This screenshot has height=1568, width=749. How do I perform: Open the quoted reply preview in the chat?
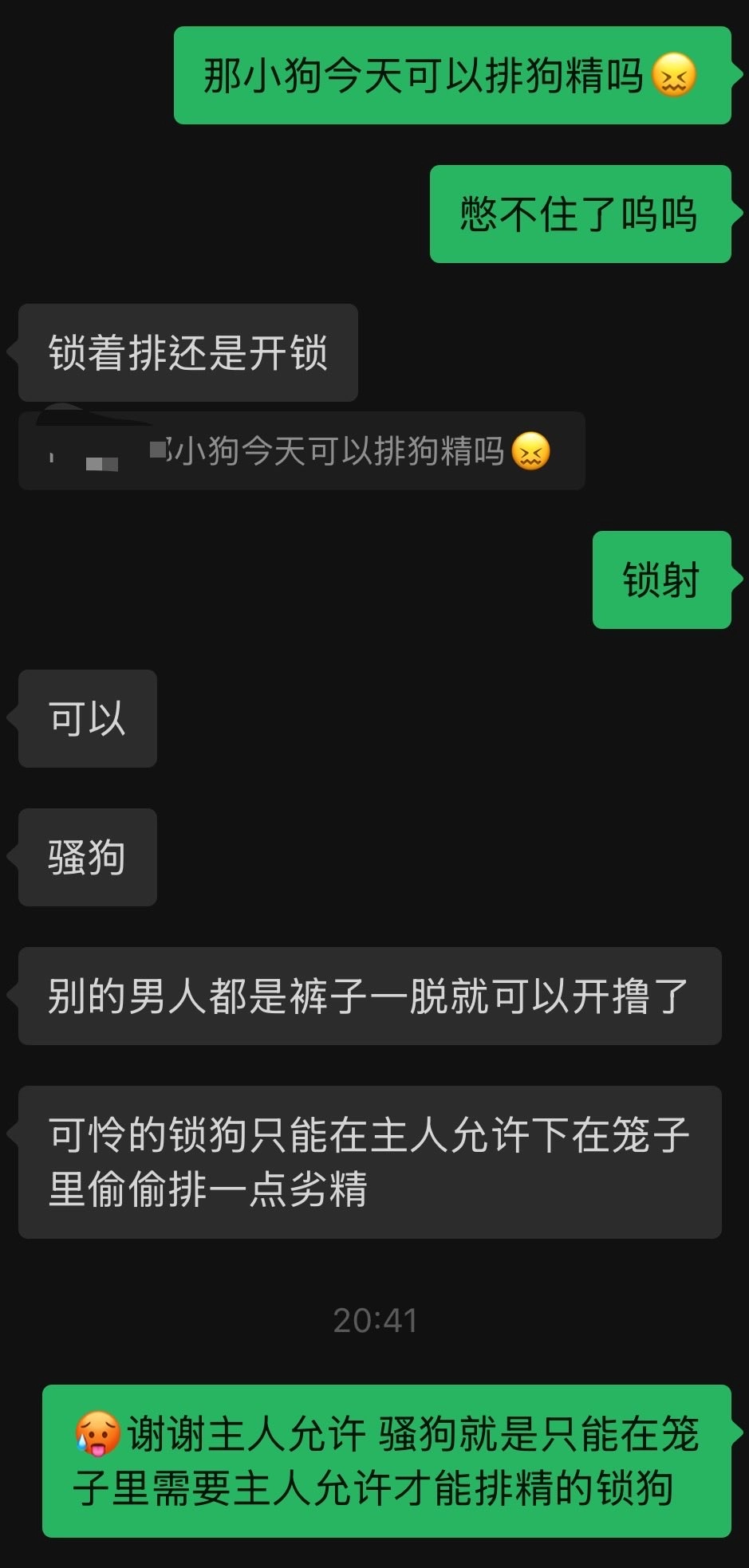click(302, 451)
